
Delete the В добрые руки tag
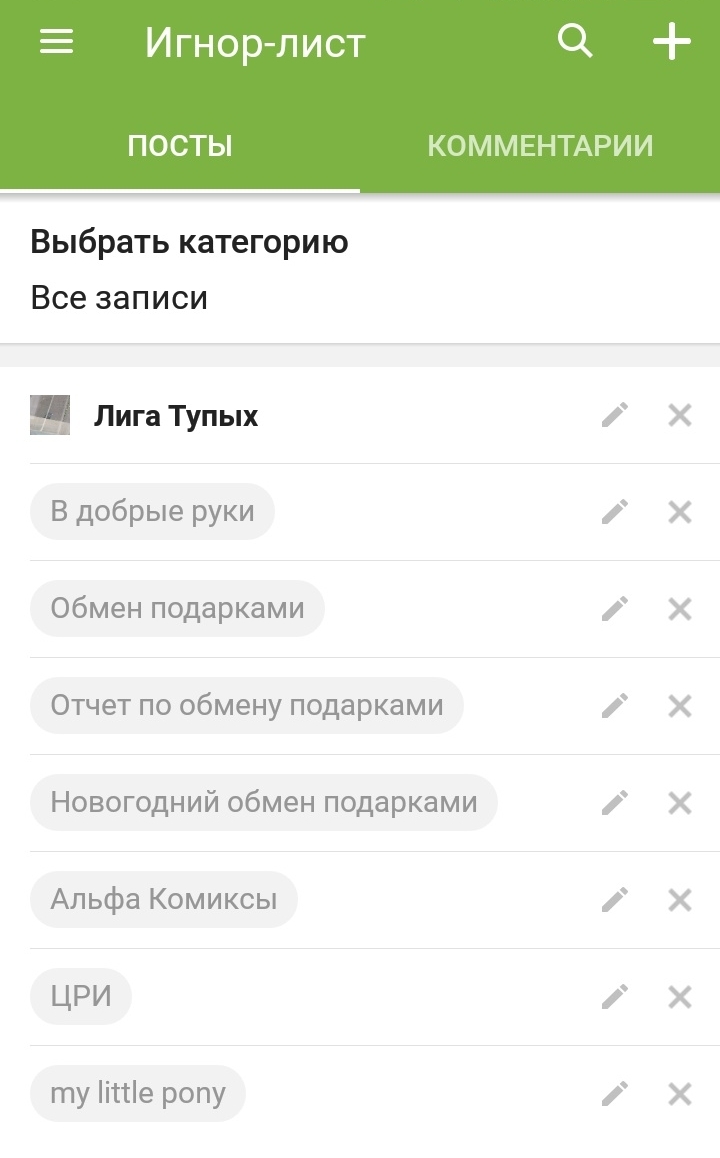point(680,512)
